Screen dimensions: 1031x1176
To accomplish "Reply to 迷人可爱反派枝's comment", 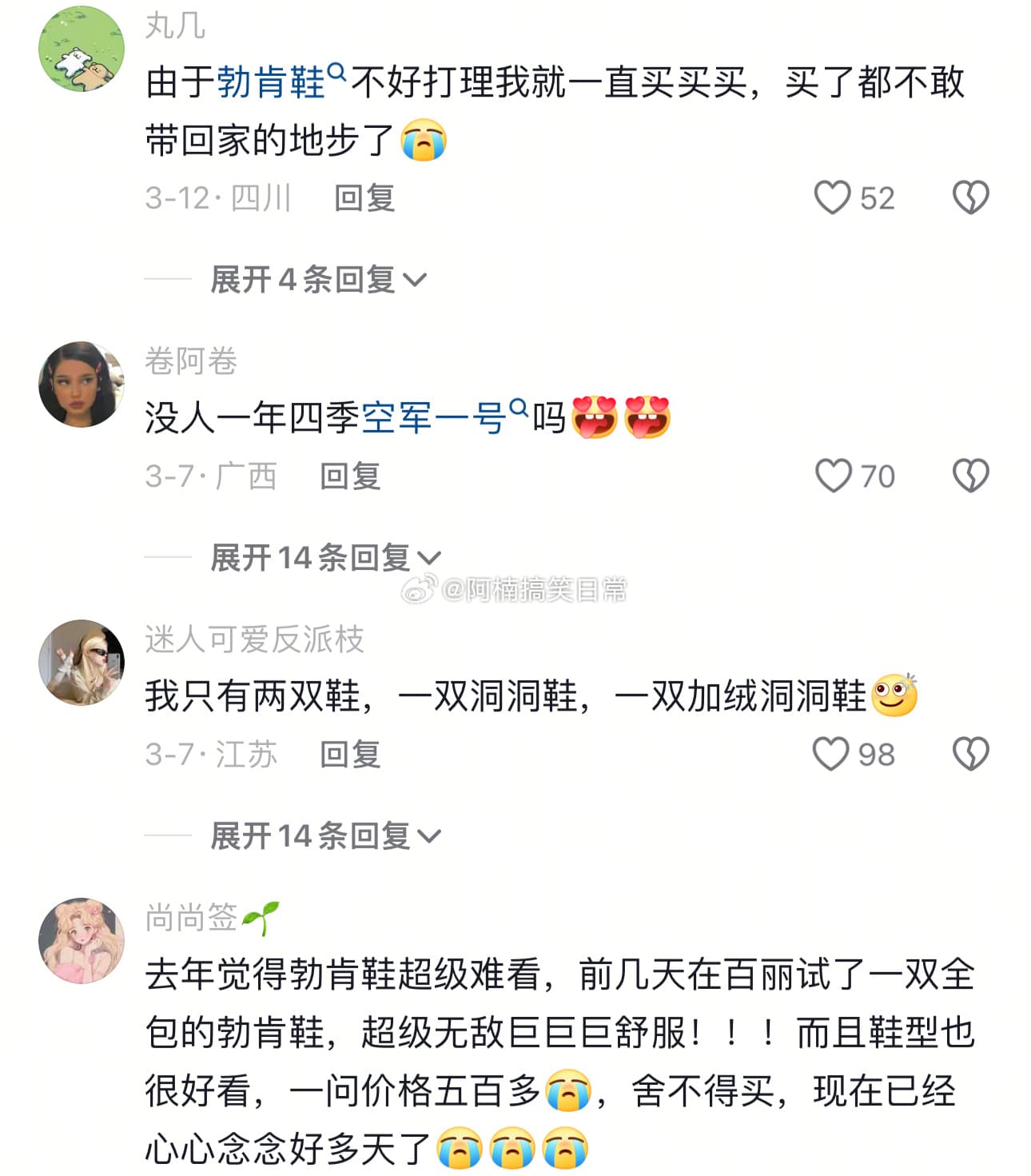I will (350, 755).
